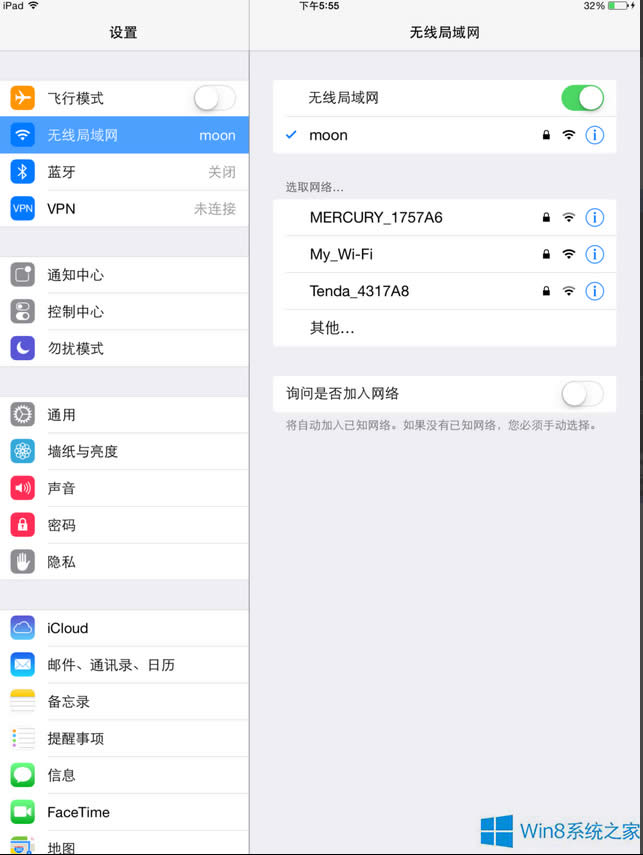Turn off the 无线局域网 Wi-Fi switch

582,98
